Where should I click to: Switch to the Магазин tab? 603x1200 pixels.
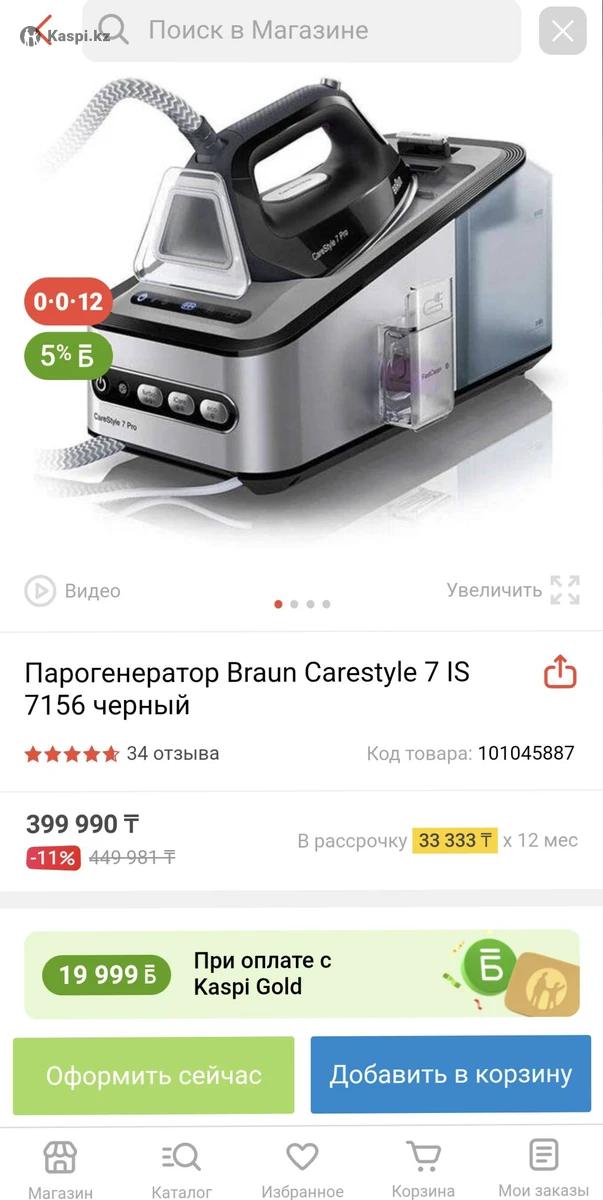pyautogui.click(x=60, y=1167)
